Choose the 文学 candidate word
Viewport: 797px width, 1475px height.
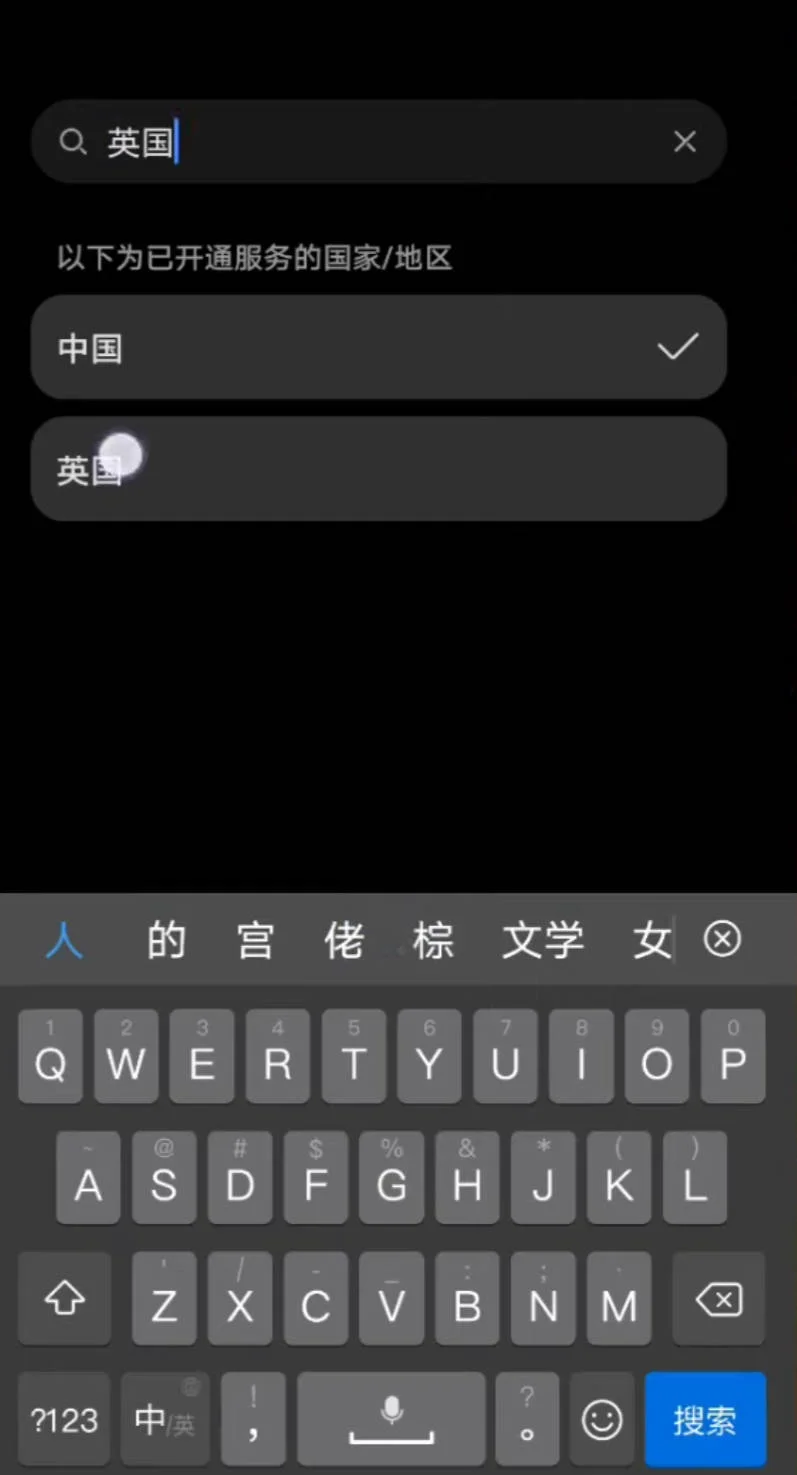coord(543,941)
